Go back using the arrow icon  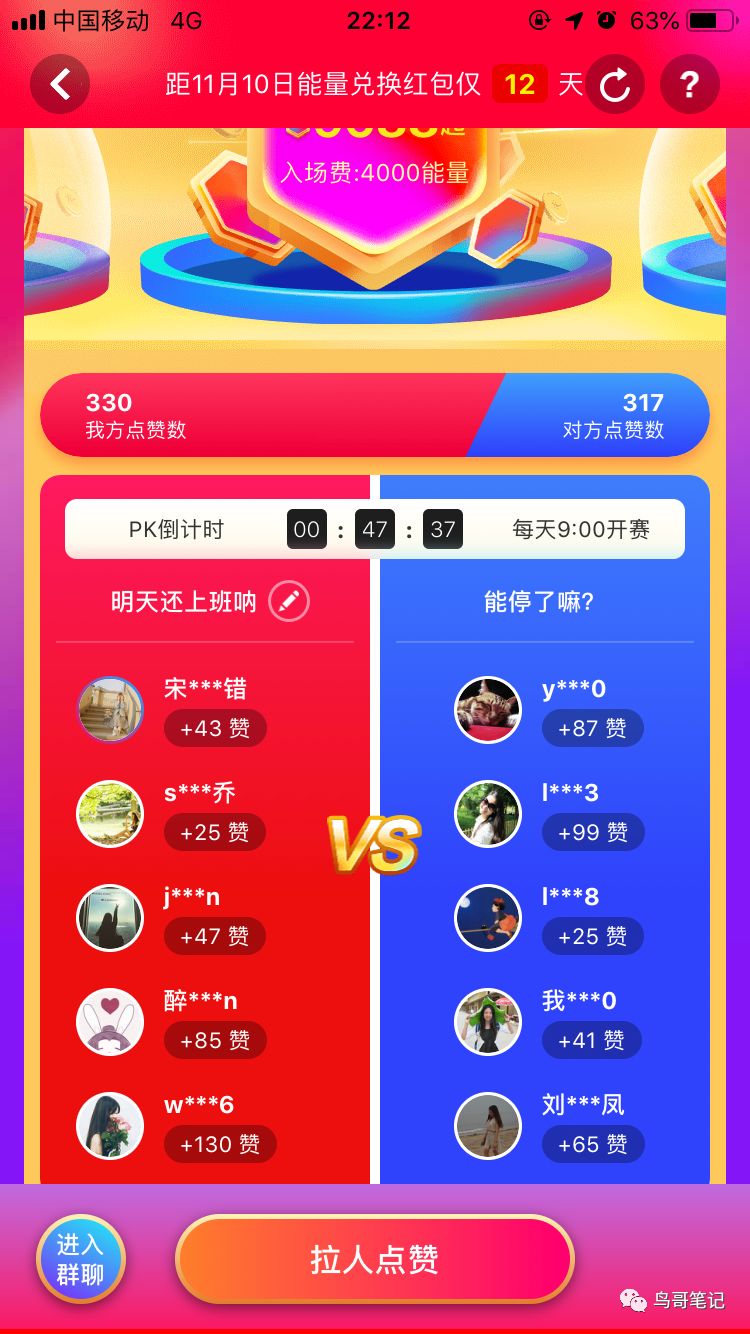tap(60, 84)
